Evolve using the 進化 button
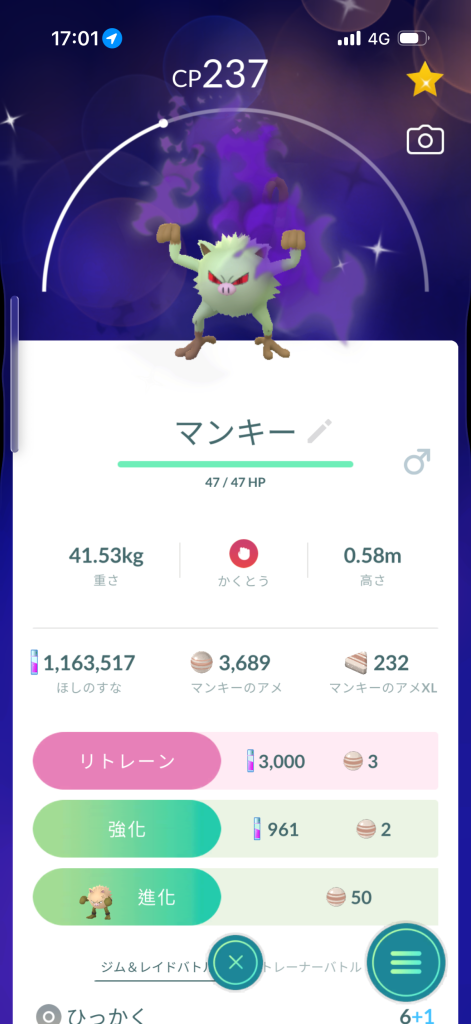Image resolution: width=471 pixels, height=1024 pixels. point(127,897)
